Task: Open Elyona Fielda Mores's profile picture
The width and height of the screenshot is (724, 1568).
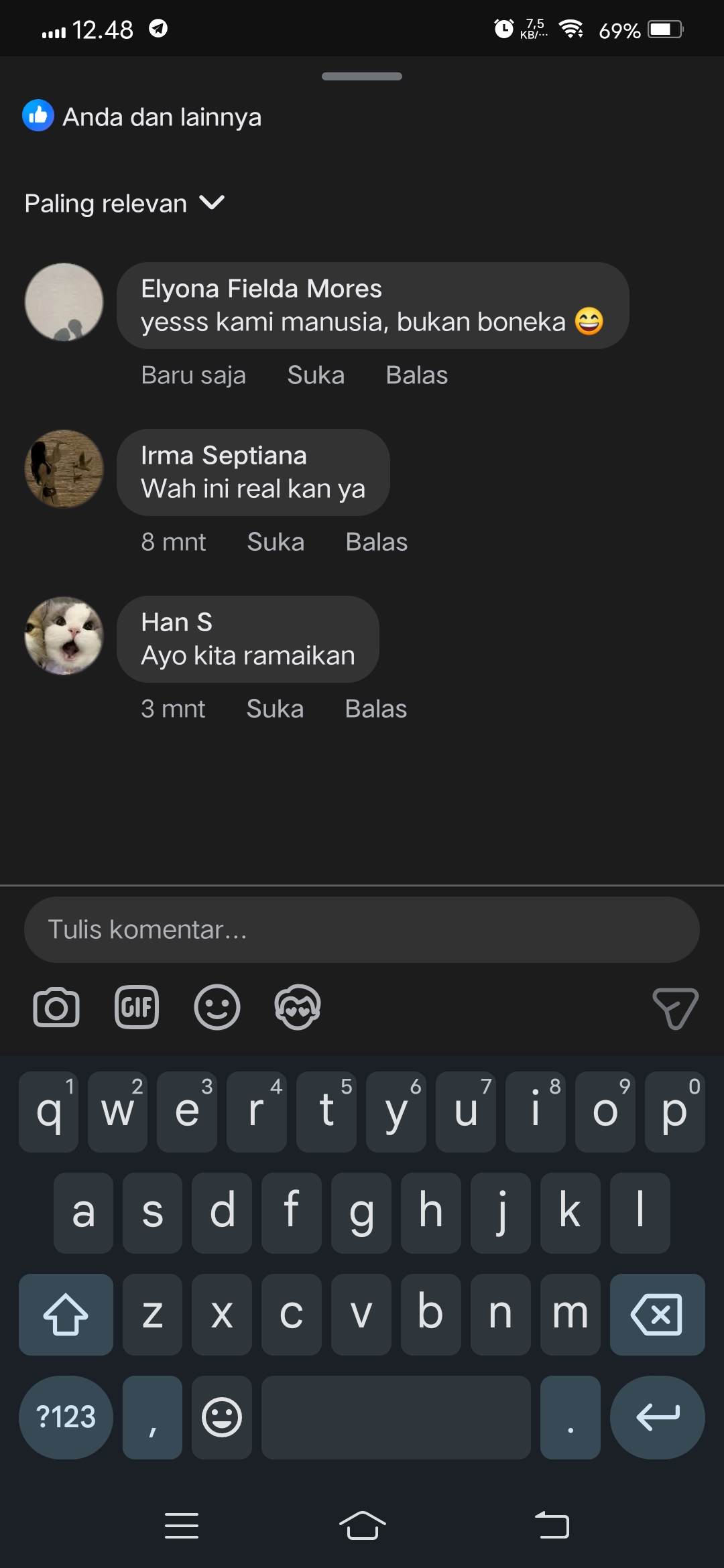Action: 64,302
